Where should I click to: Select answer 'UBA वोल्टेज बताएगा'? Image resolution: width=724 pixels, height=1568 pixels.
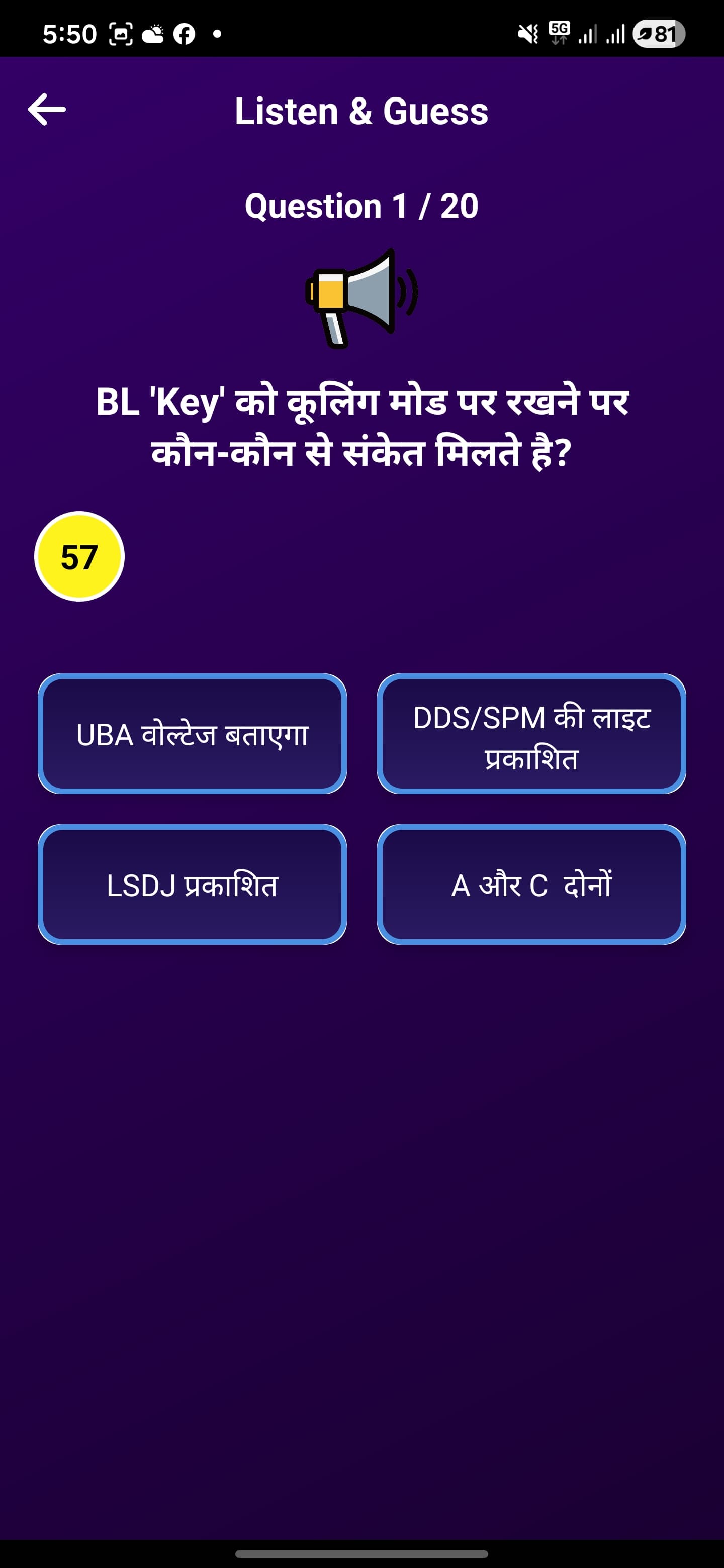point(193,733)
